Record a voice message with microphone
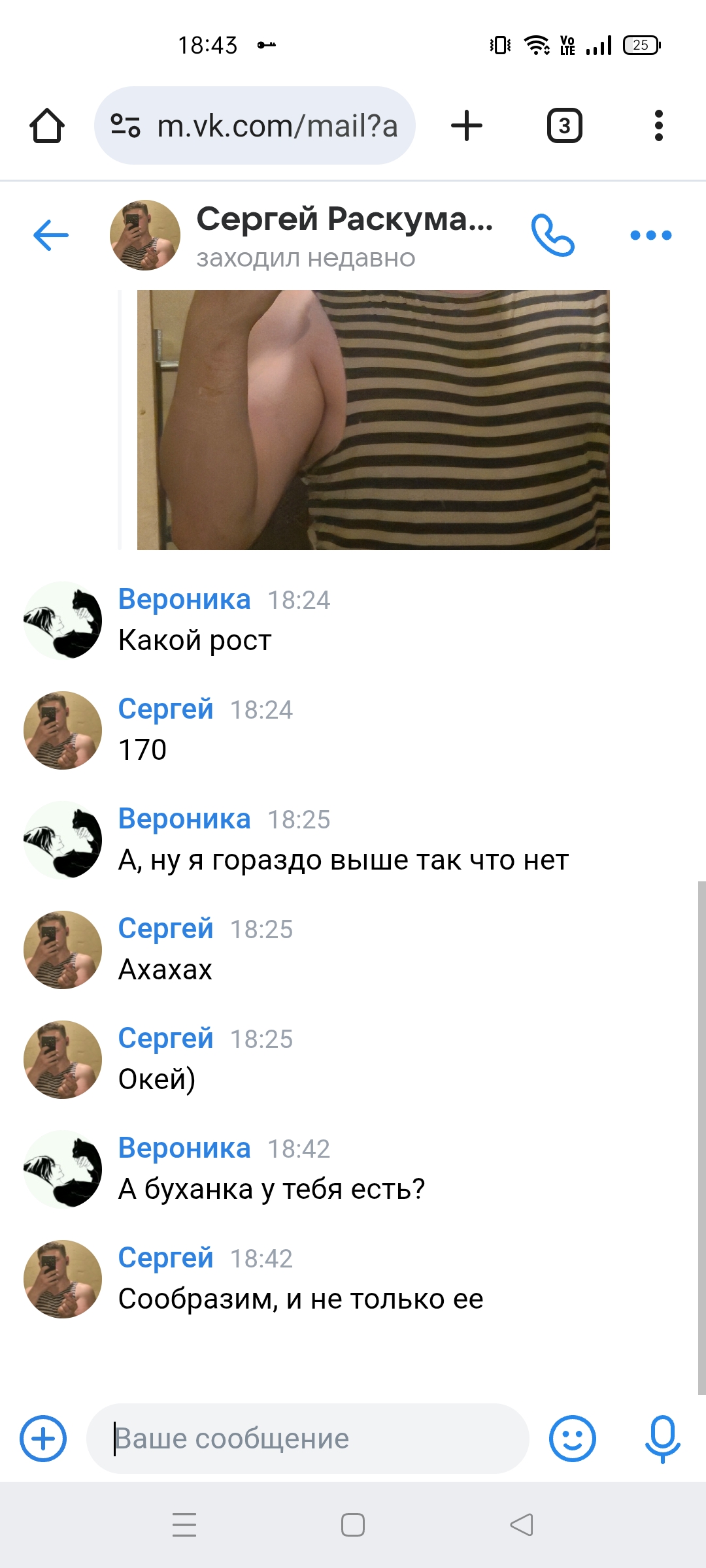The height and width of the screenshot is (1568, 706). point(662,1439)
